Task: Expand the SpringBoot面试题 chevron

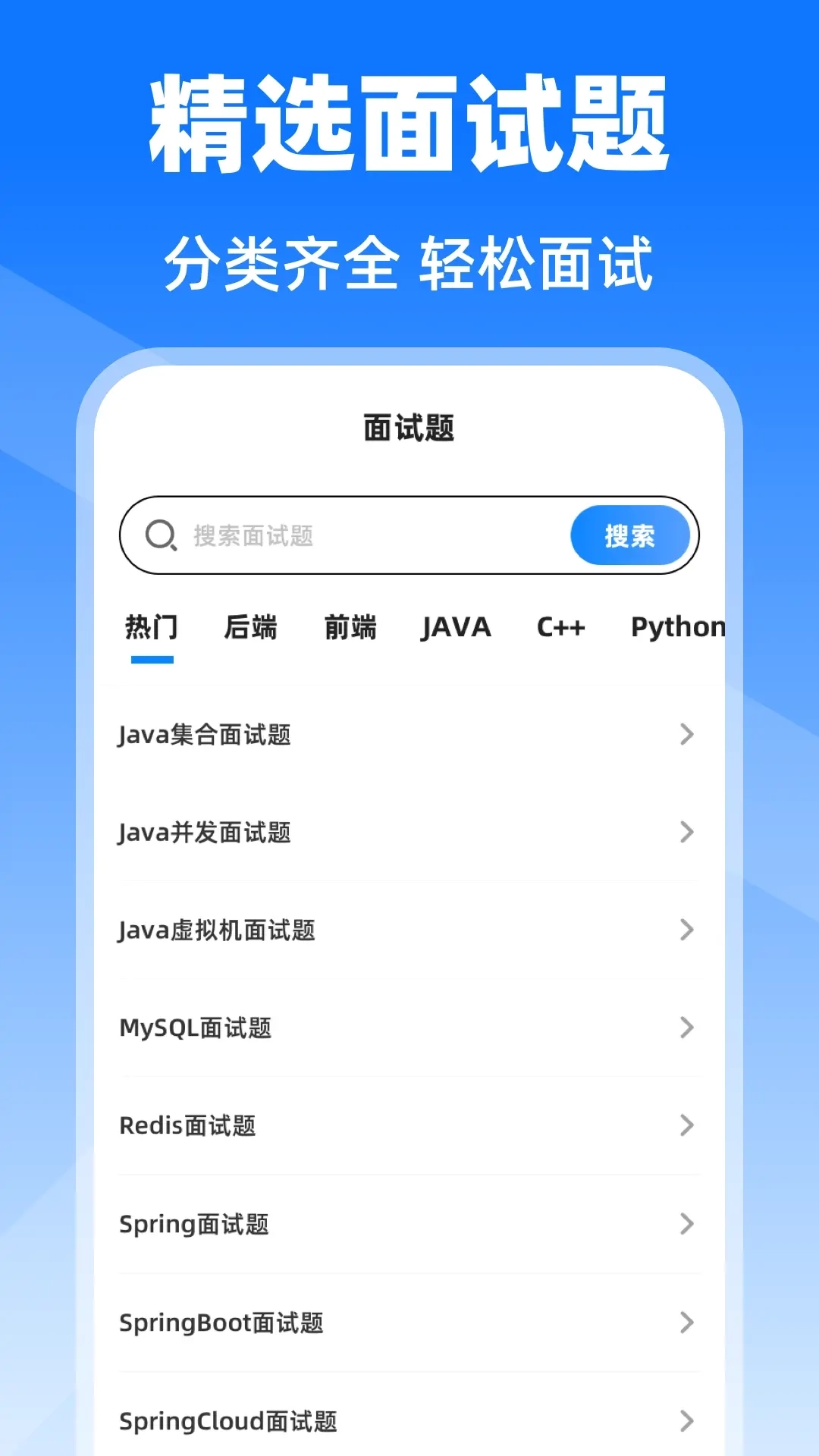Action: click(686, 1322)
